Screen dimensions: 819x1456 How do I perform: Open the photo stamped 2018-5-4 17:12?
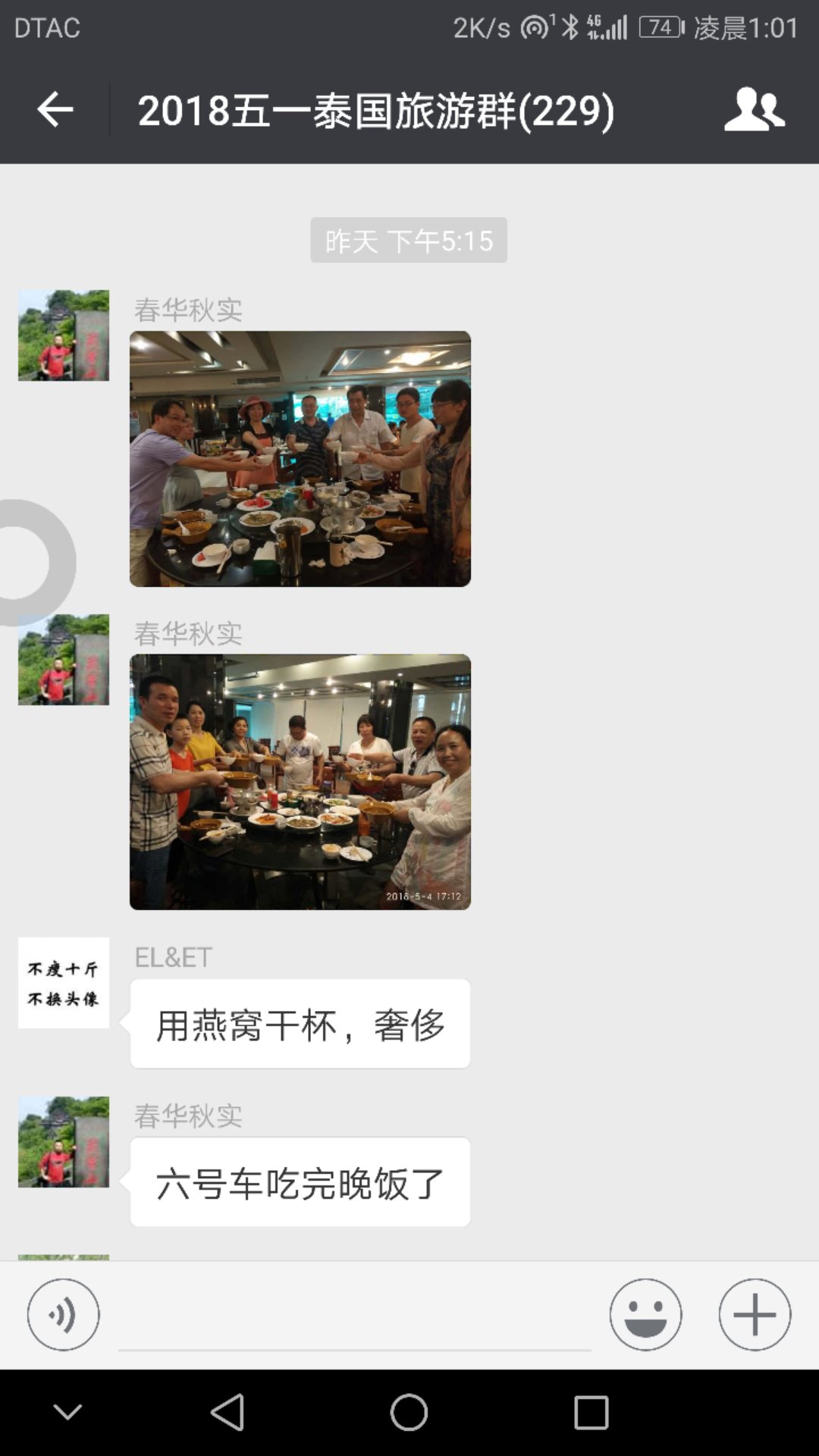click(x=300, y=781)
